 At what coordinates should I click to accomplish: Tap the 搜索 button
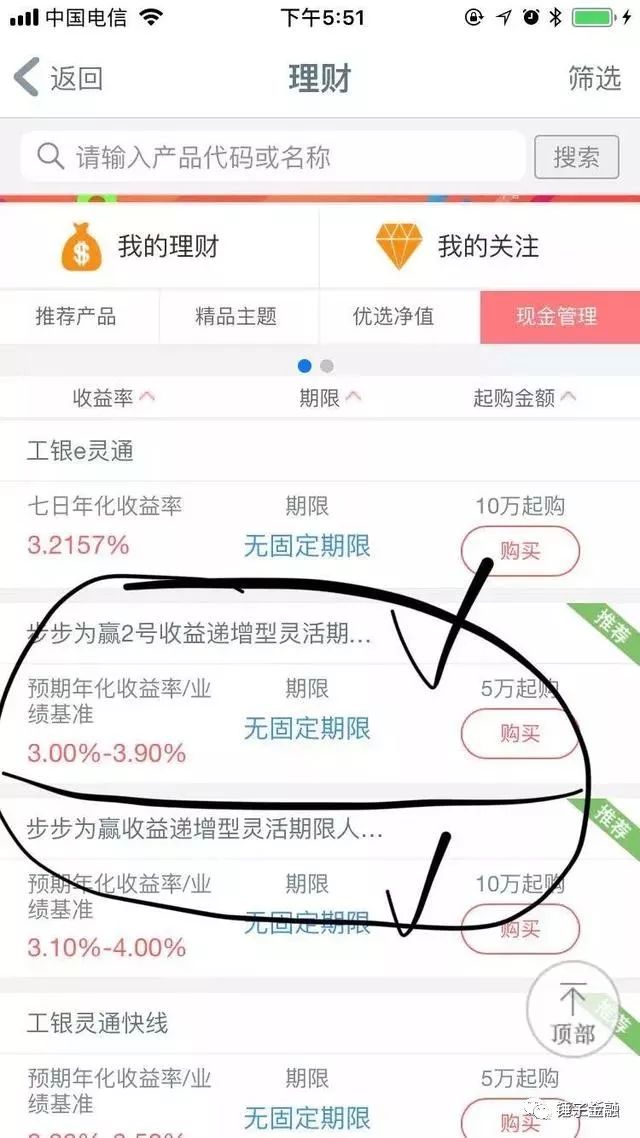pyautogui.click(x=576, y=157)
